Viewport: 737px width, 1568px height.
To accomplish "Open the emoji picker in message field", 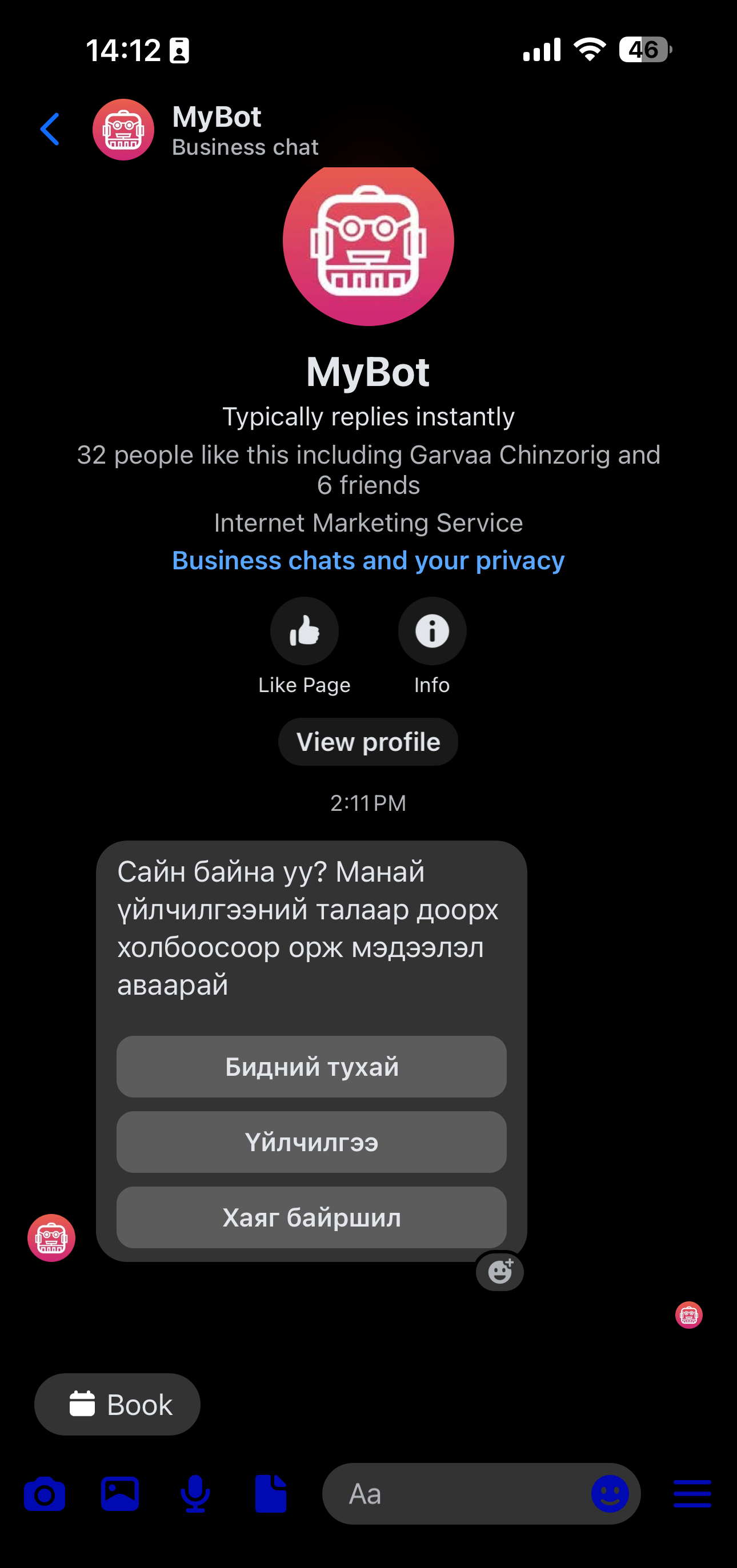I will coord(610,1493).
